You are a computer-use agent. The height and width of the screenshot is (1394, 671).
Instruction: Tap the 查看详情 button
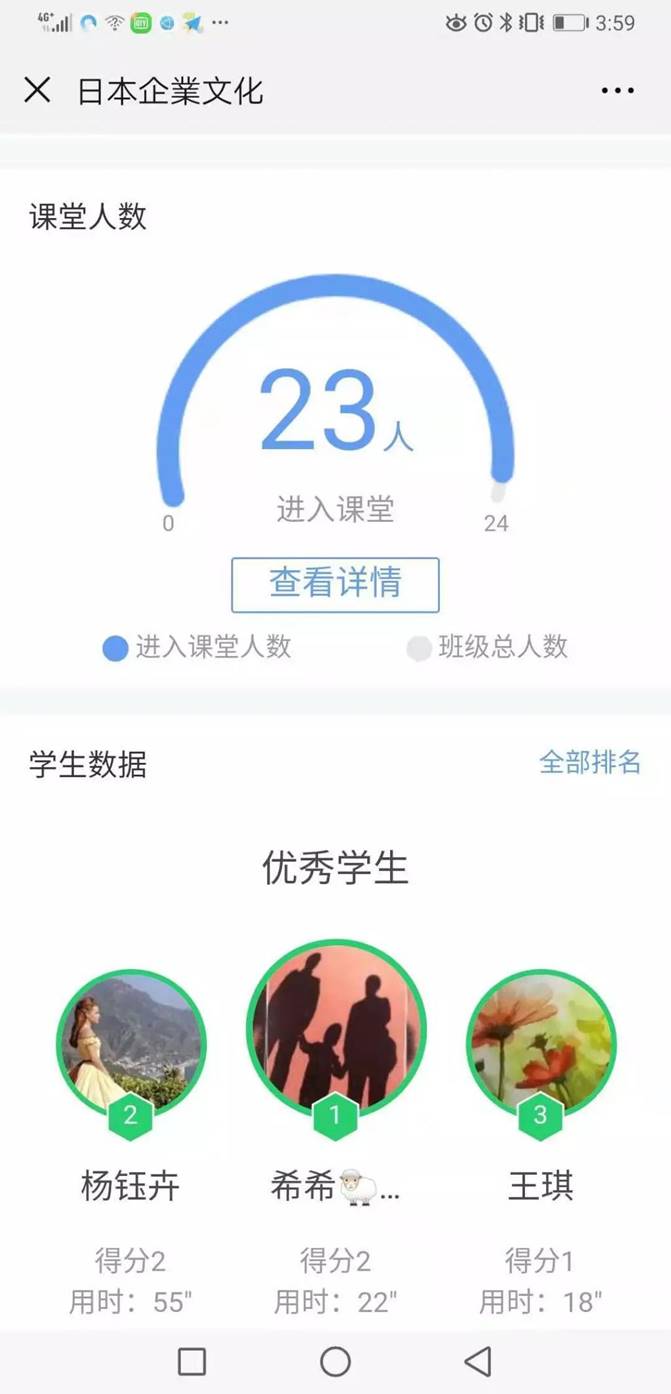point(335,584)
